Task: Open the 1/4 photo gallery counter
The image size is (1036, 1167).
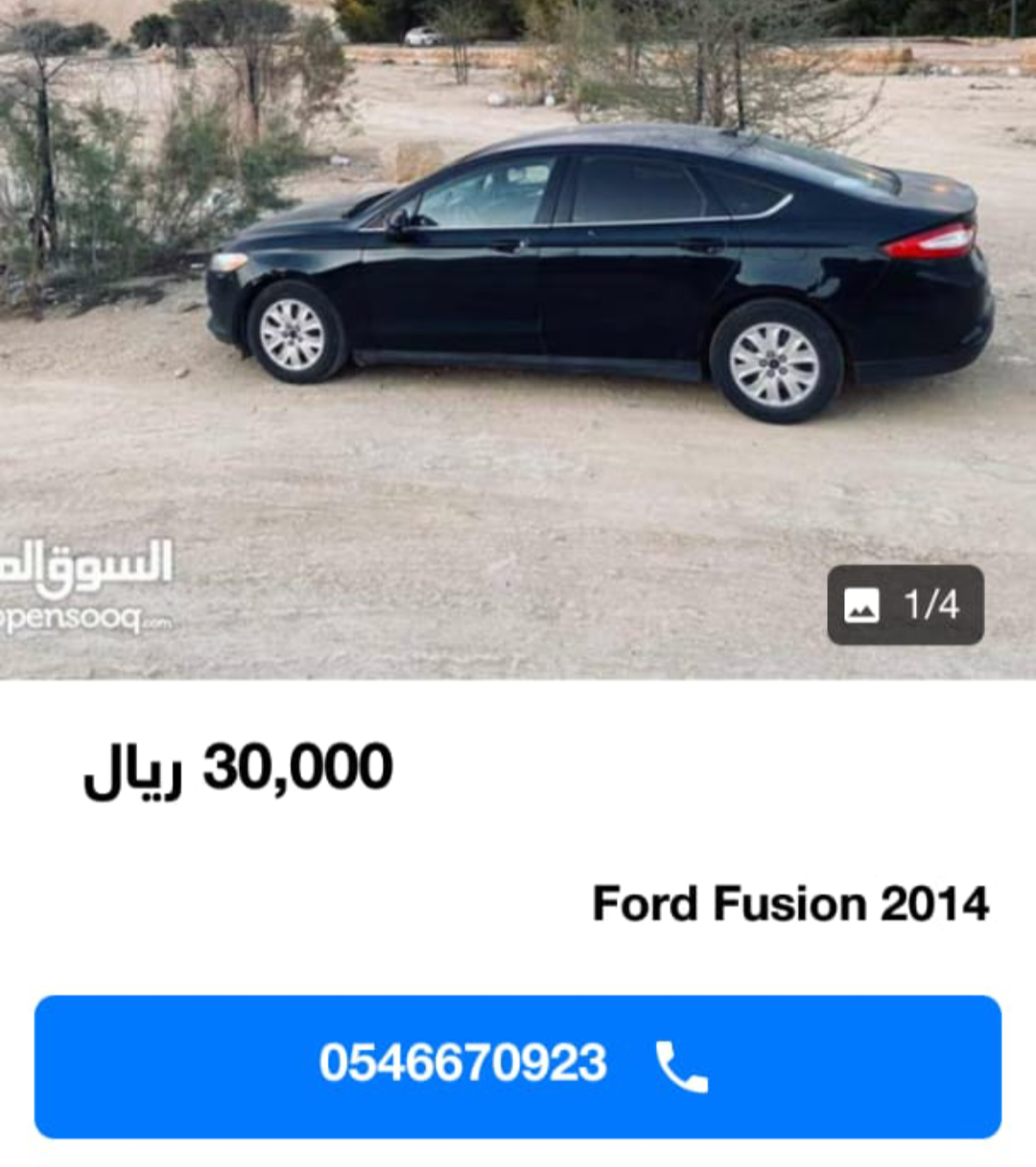Action: tap(905, 605)
